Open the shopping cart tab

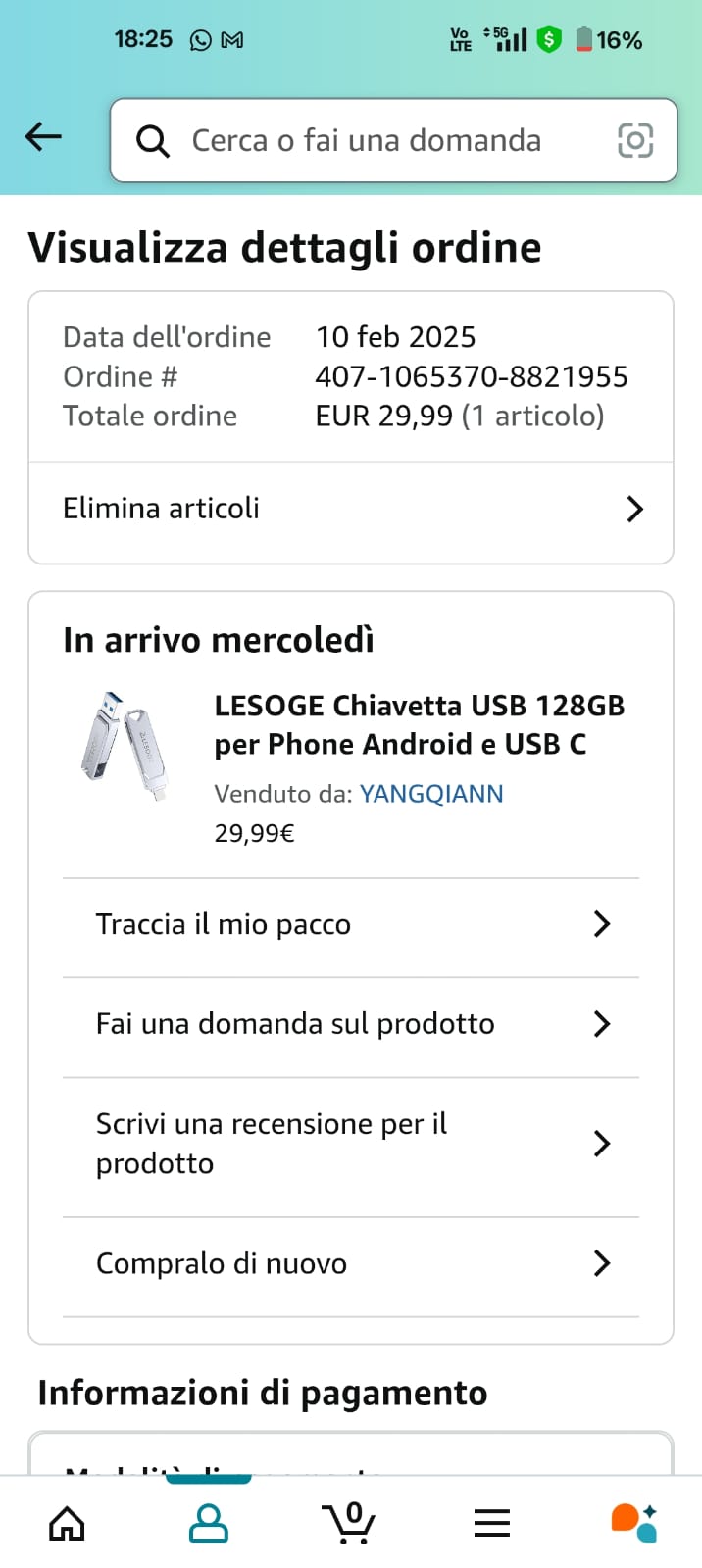(350, 1524)
